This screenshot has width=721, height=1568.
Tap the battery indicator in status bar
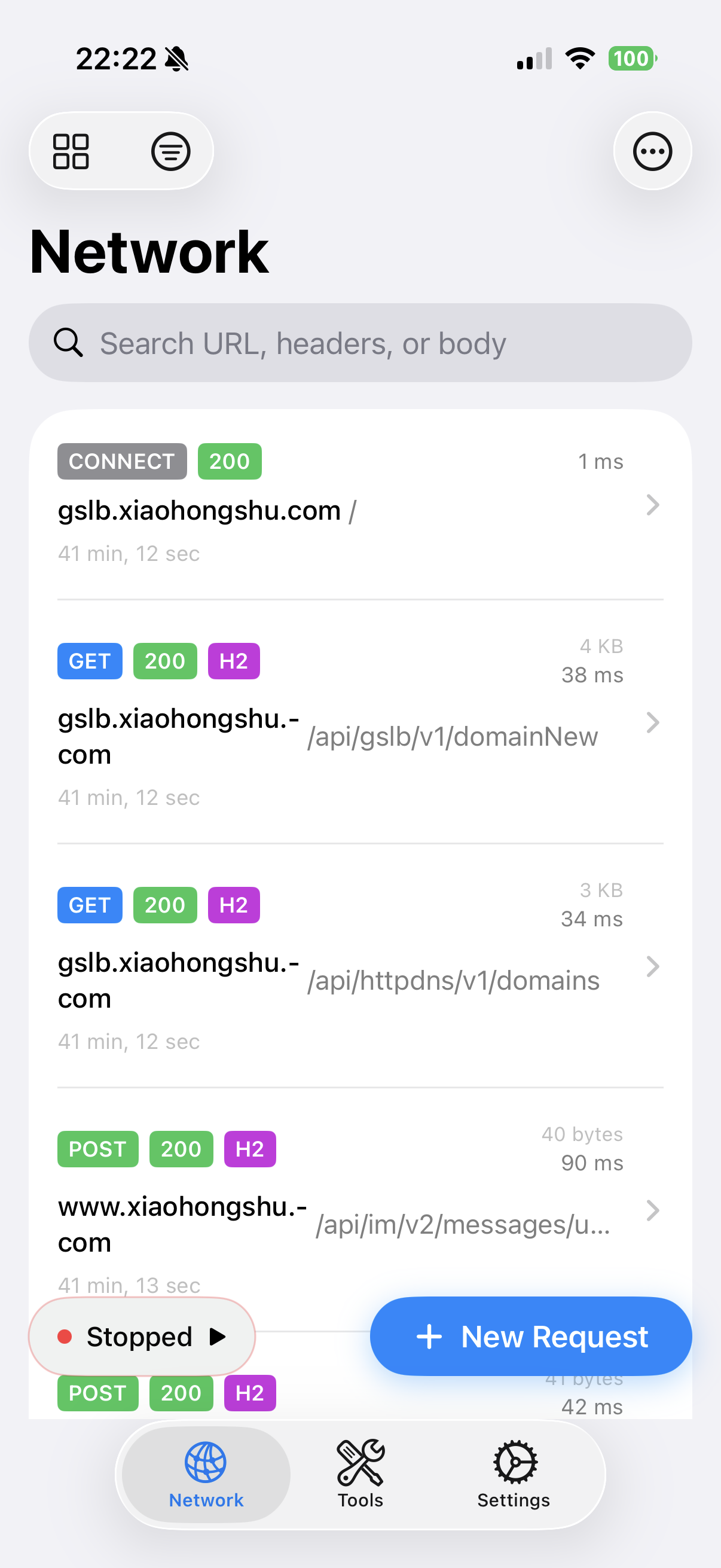[x=631, y=59]
